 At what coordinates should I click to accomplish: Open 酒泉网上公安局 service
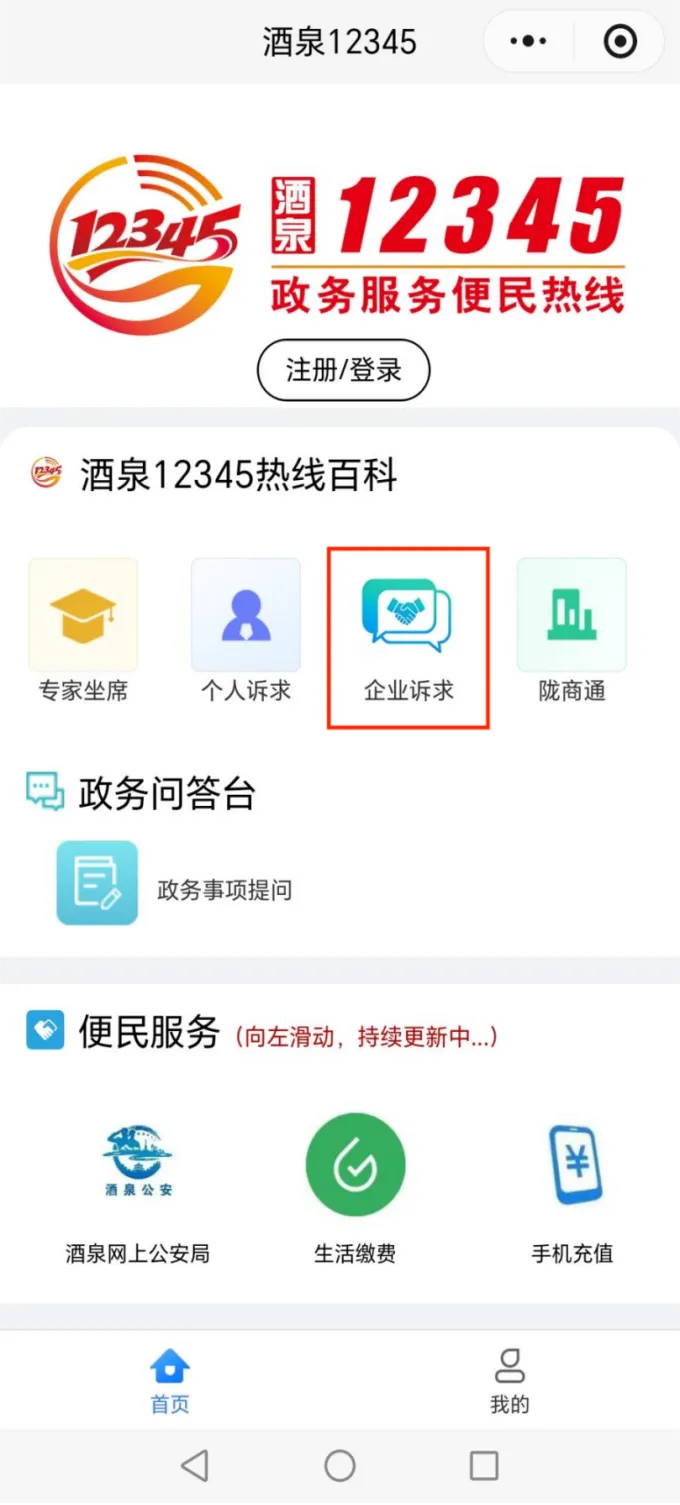[x=138, y=1192]
